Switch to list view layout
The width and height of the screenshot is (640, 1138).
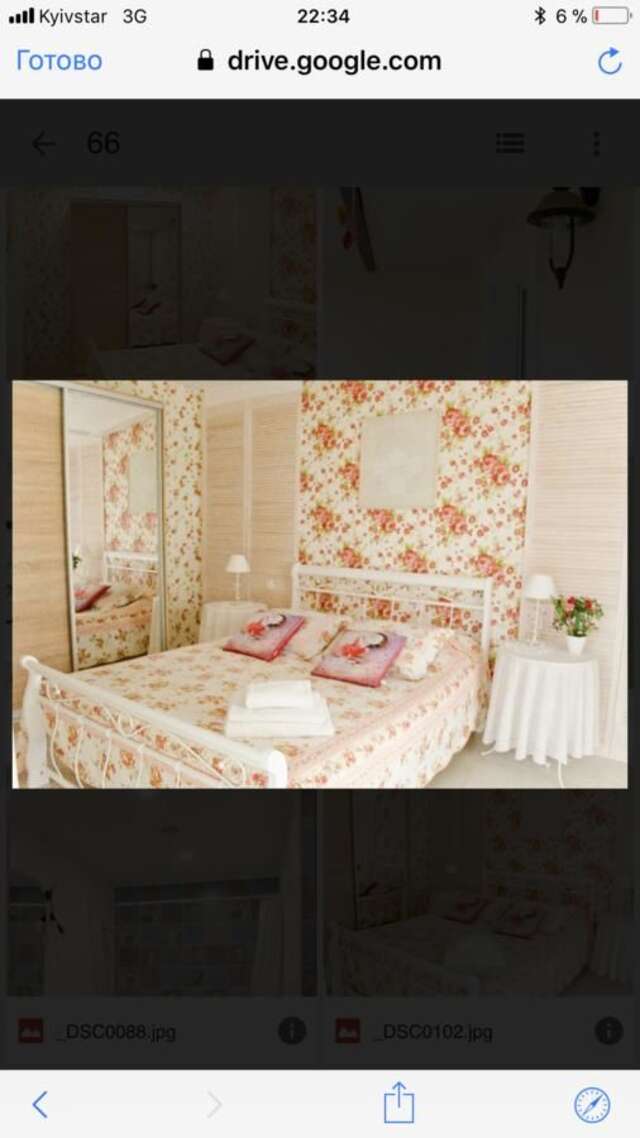coord(510,144)
